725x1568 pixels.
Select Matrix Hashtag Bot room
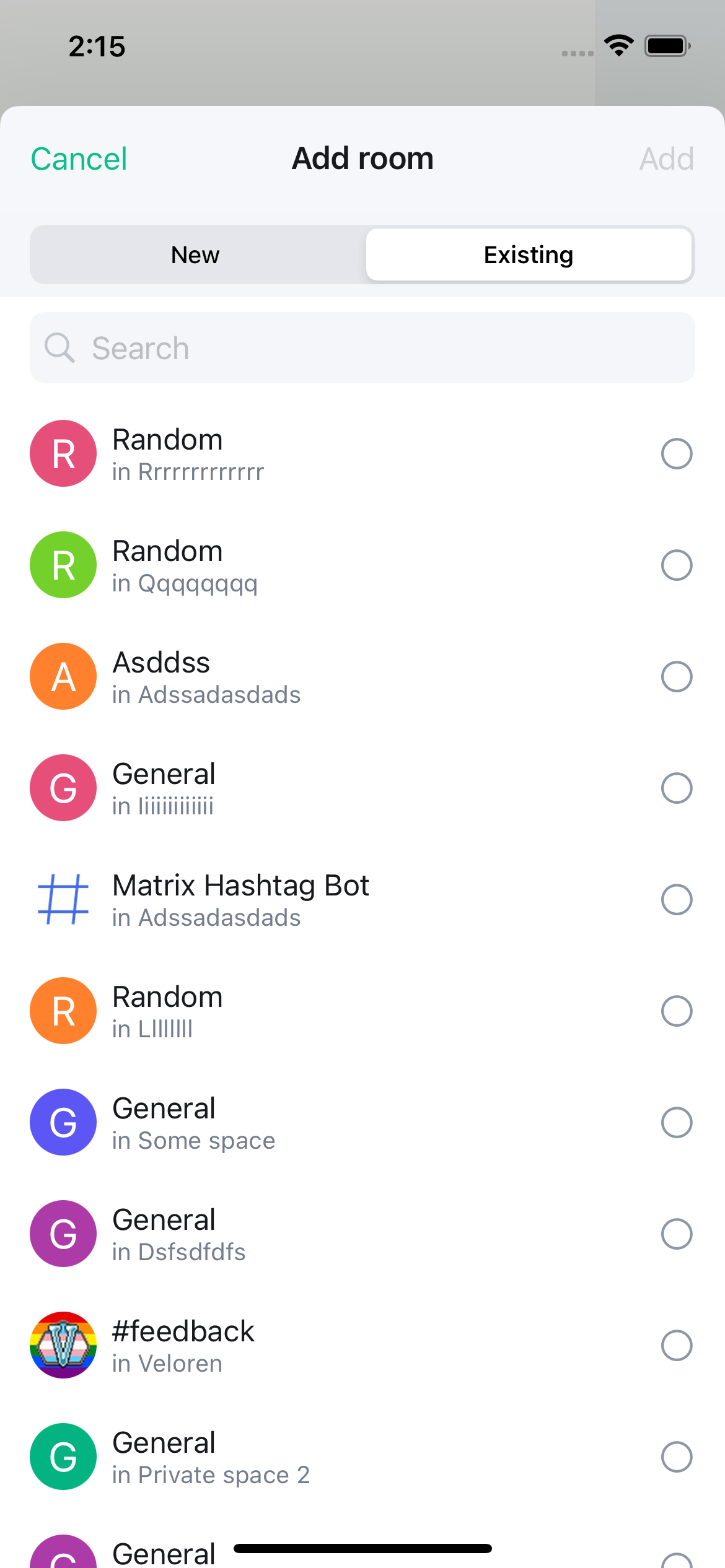pos(676,900)
